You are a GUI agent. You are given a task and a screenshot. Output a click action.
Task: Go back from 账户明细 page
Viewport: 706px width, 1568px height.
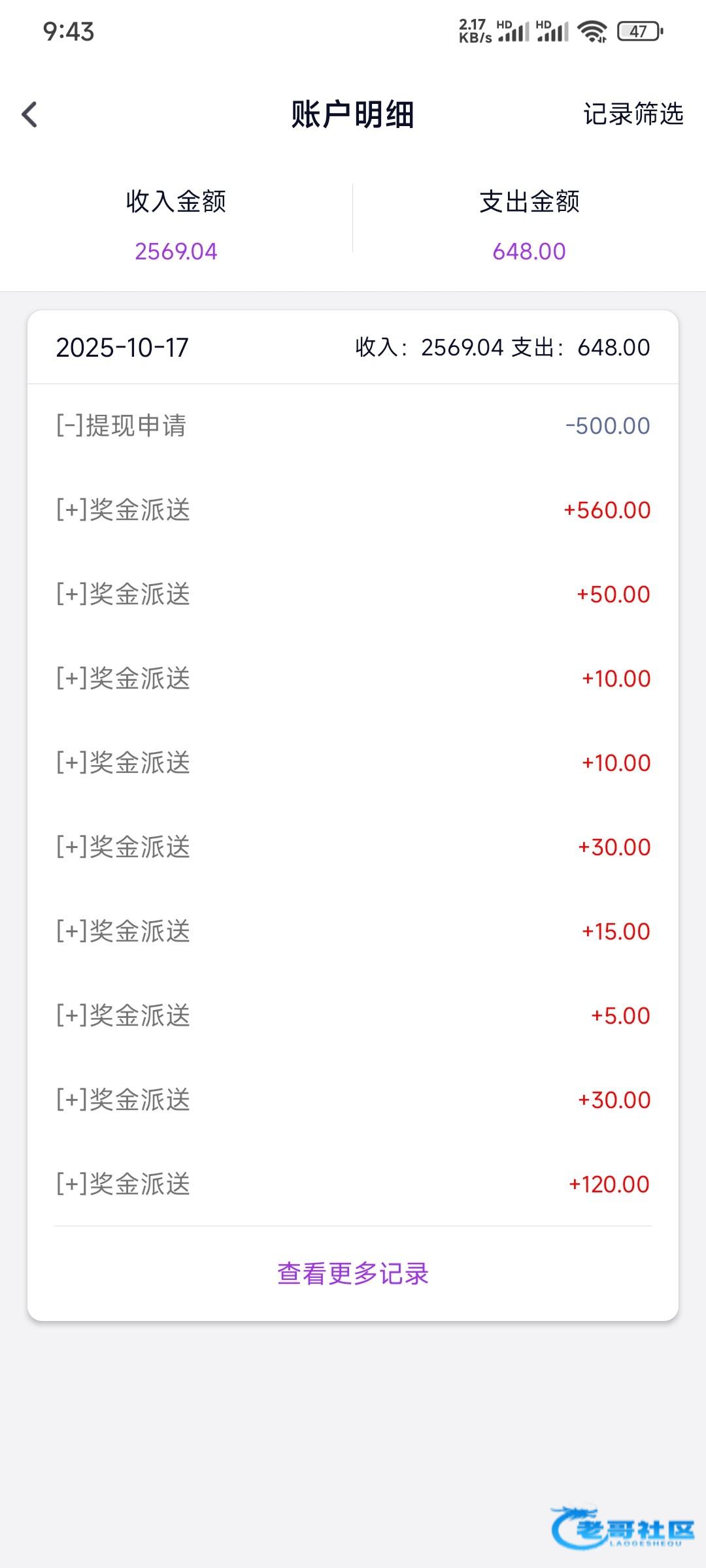coord(30,114)
